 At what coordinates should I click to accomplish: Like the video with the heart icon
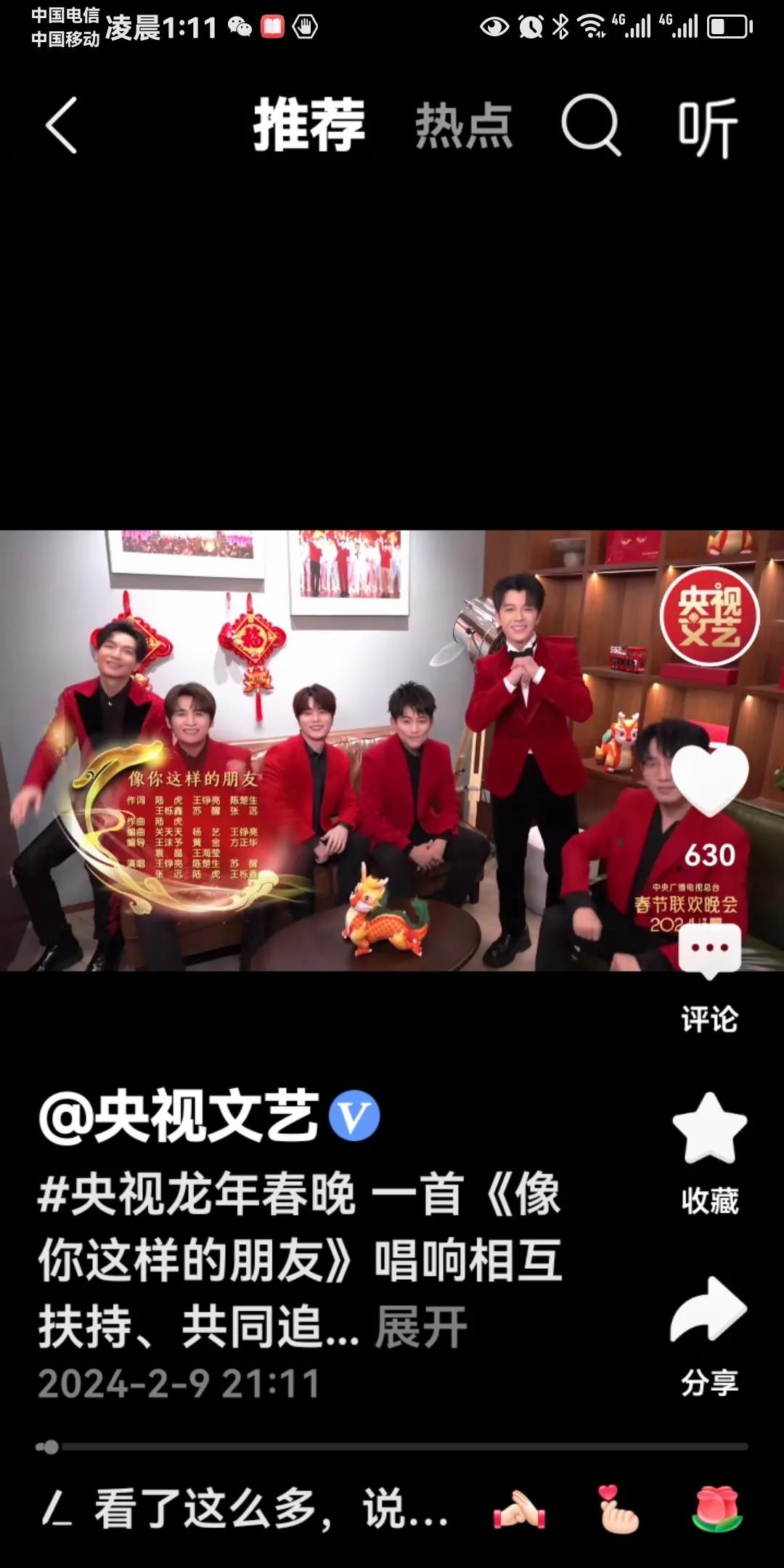click(709, 780)
